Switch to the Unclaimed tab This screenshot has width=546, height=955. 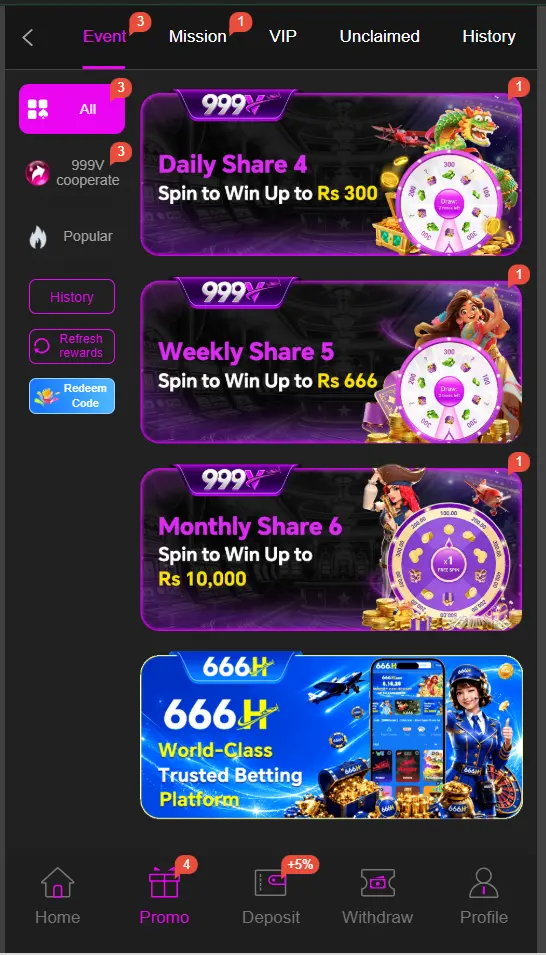(x=380, y=37)
